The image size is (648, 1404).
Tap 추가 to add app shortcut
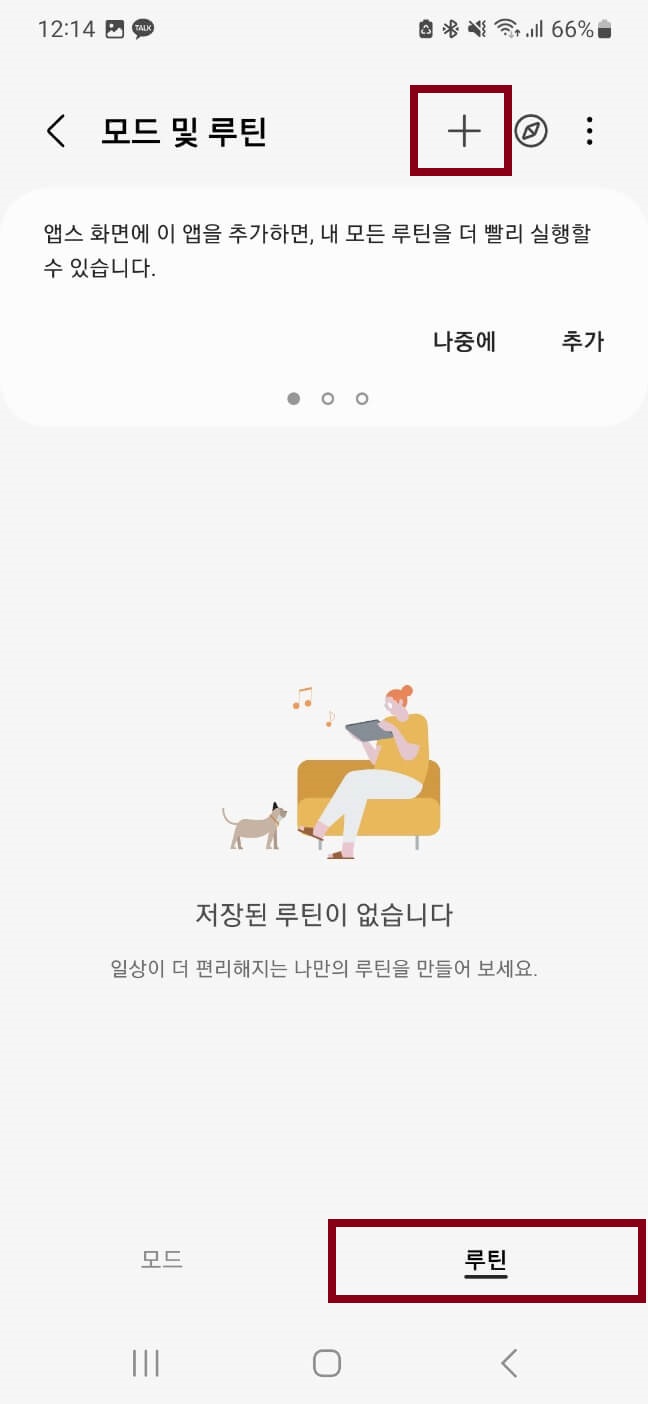point(582,341)
